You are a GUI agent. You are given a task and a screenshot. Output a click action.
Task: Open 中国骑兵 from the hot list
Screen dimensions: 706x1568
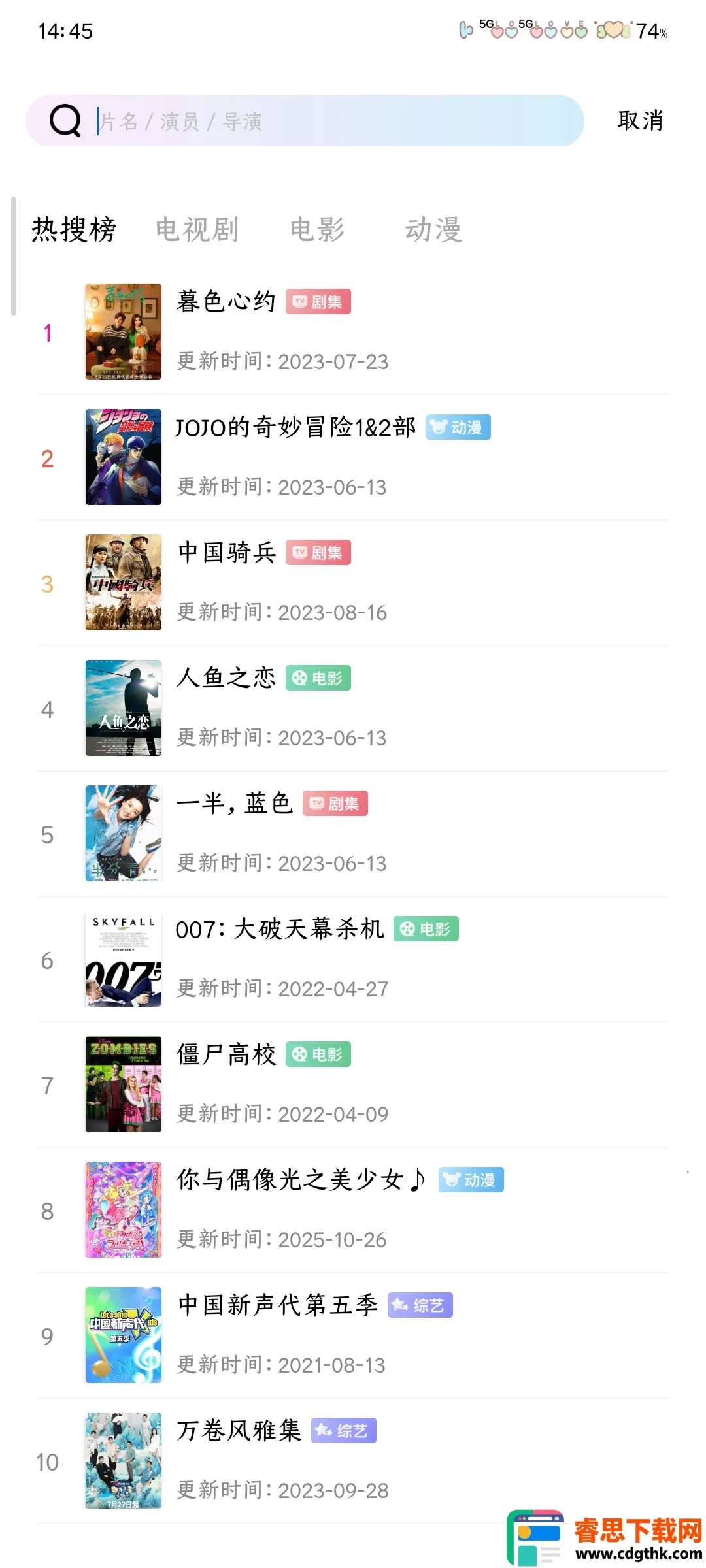coord(227,553)
